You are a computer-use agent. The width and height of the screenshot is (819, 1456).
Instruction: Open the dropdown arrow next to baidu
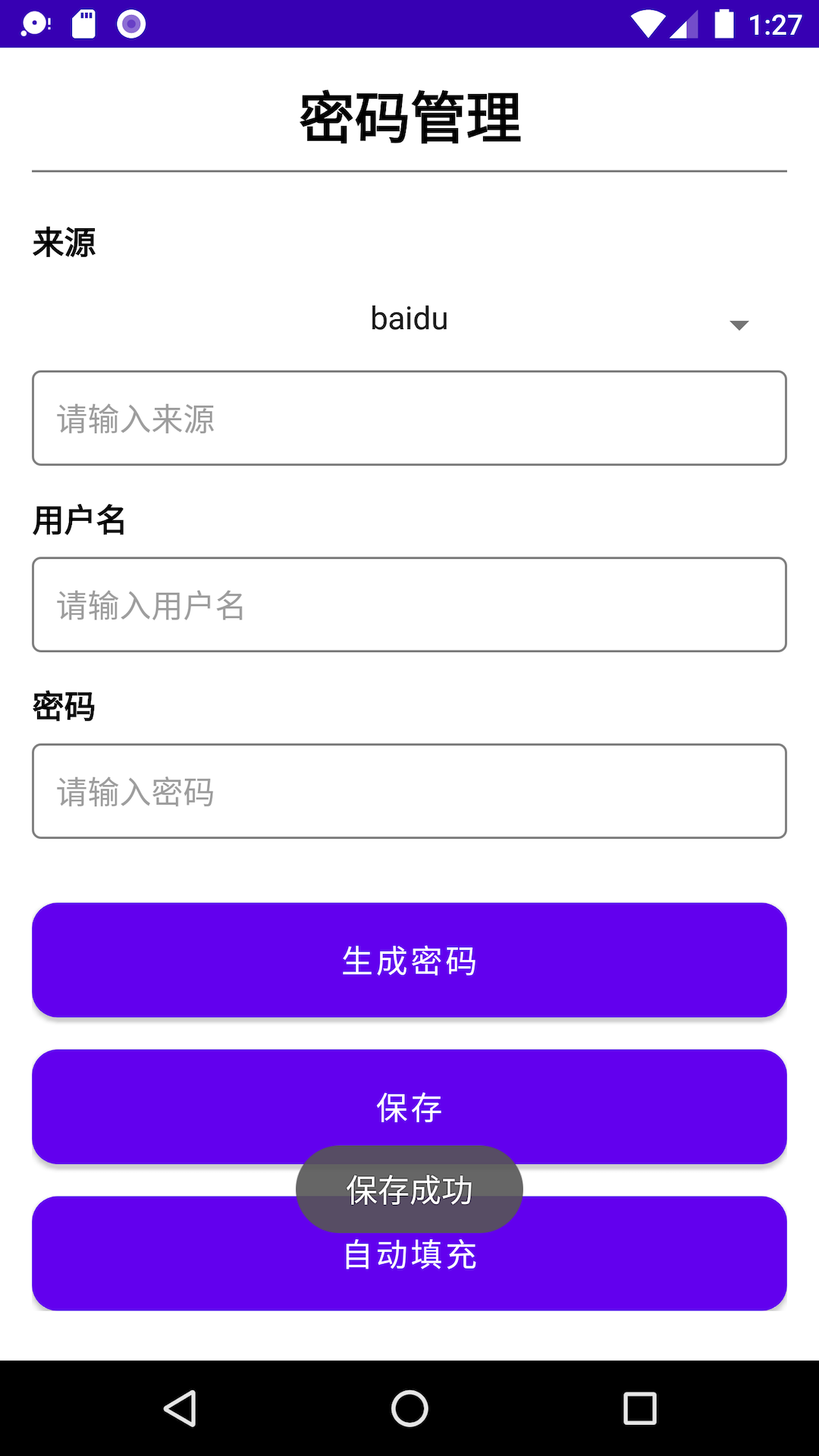coord(739,325)
